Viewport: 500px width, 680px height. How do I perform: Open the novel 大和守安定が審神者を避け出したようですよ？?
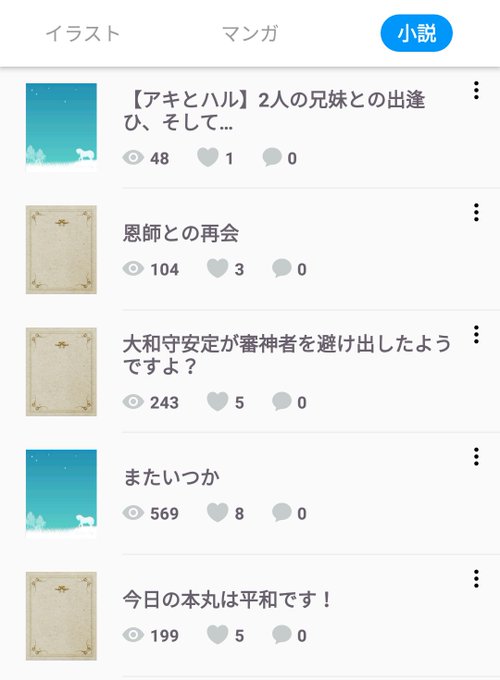pos(287,355)
